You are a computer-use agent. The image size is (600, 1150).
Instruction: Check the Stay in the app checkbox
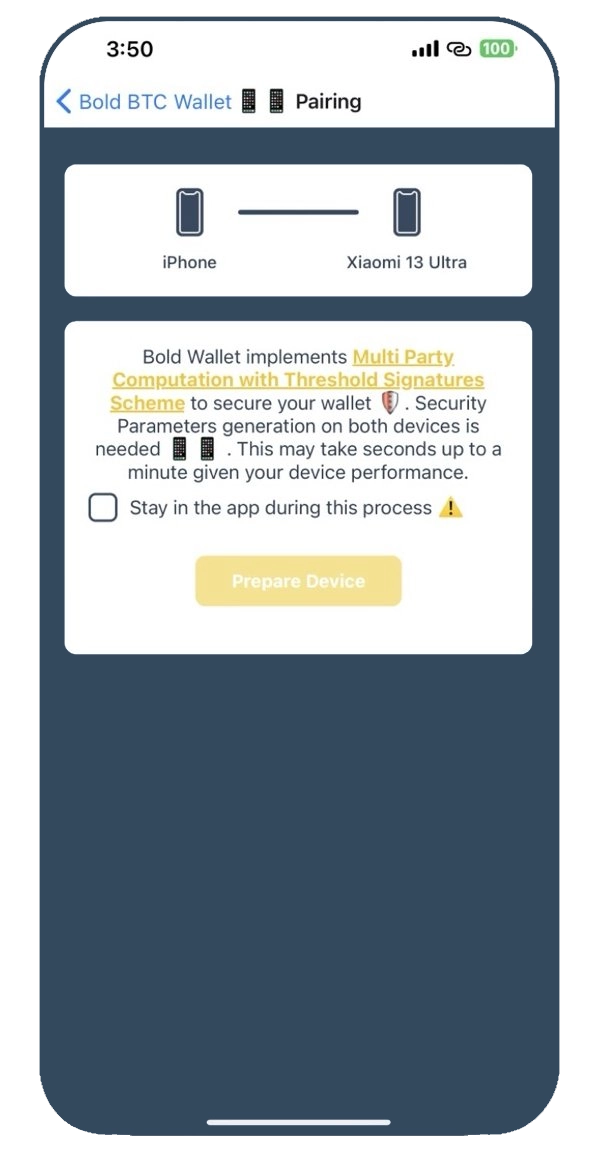coord(103,508)
